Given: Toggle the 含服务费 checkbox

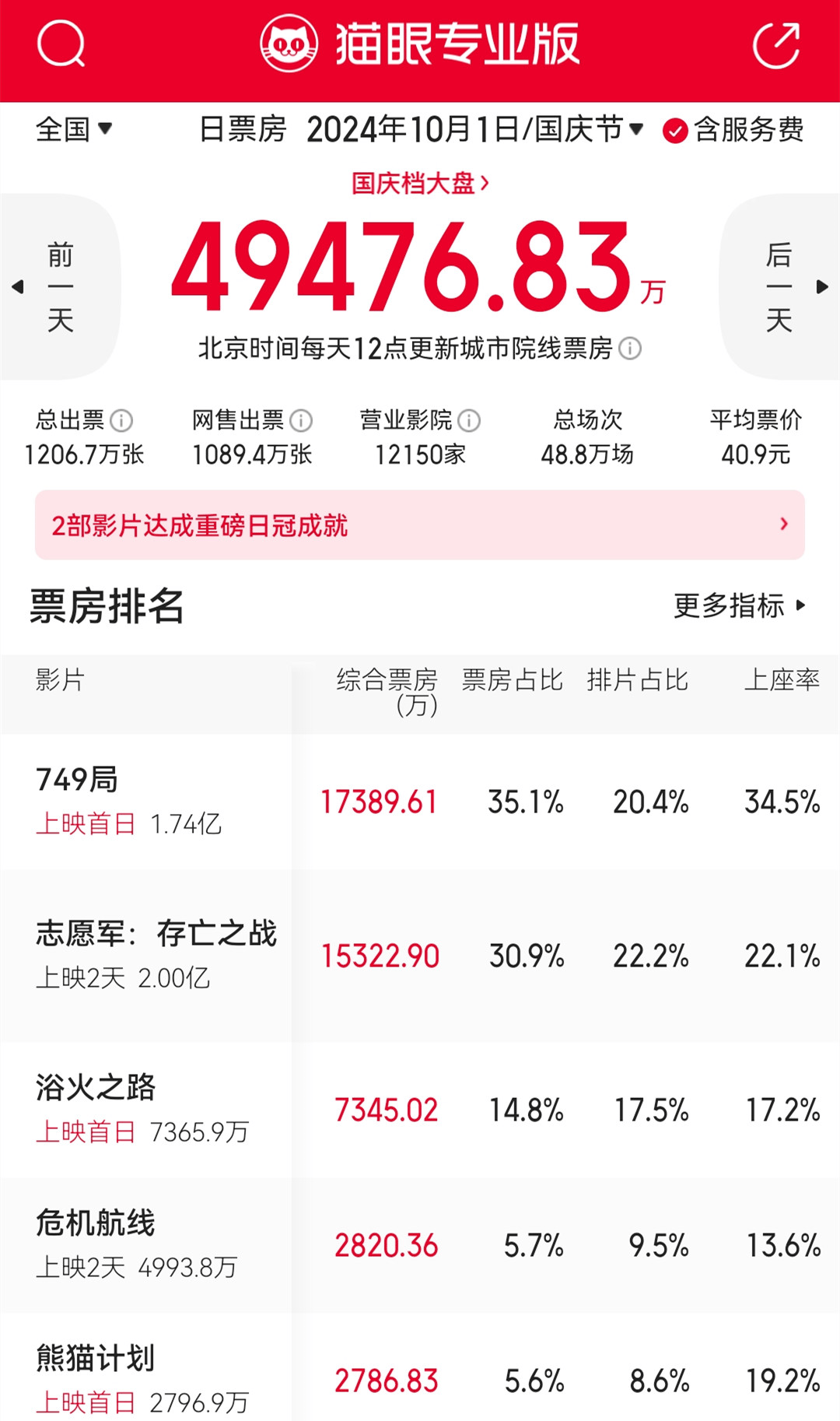Looking at the screenshot, I should pos(674,131).
